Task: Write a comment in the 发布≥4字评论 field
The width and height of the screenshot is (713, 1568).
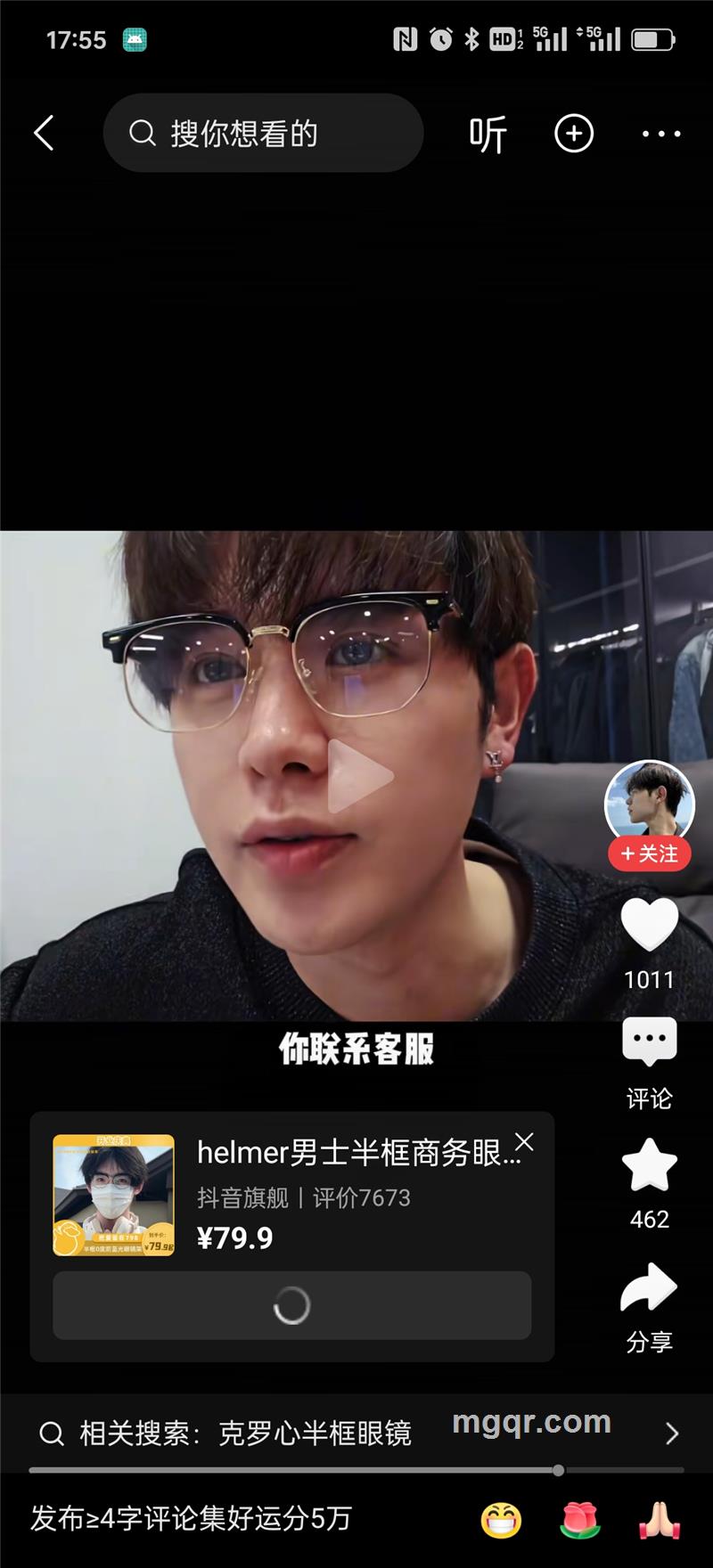Action: [x=192, y=1518]
